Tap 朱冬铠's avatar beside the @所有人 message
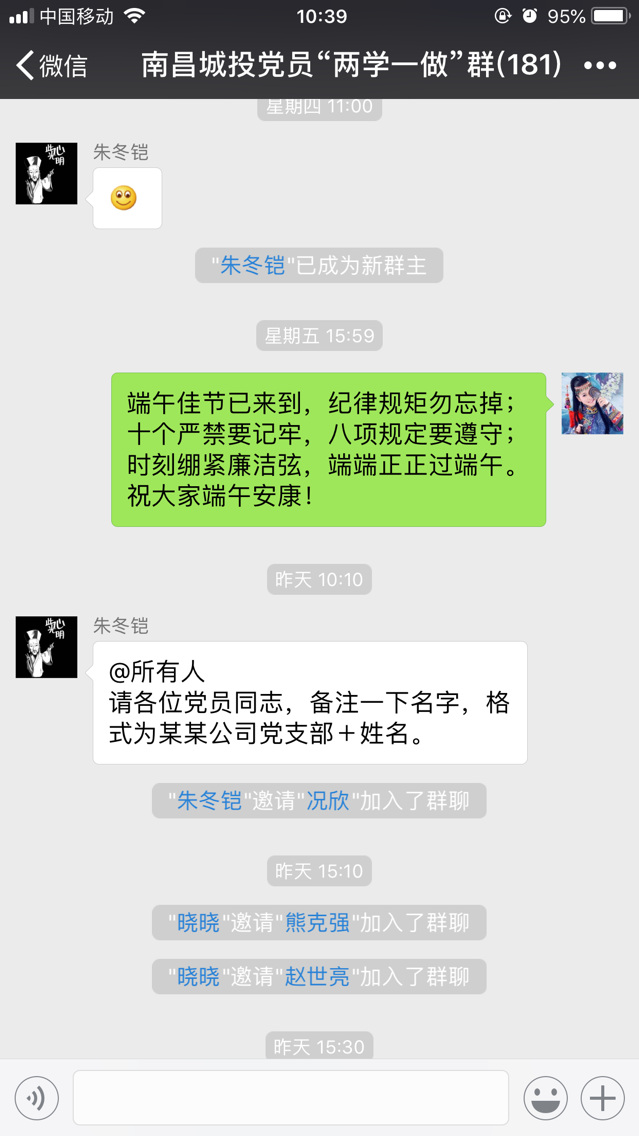Viewport: 639px width, 1136px height. pos(46,648)
